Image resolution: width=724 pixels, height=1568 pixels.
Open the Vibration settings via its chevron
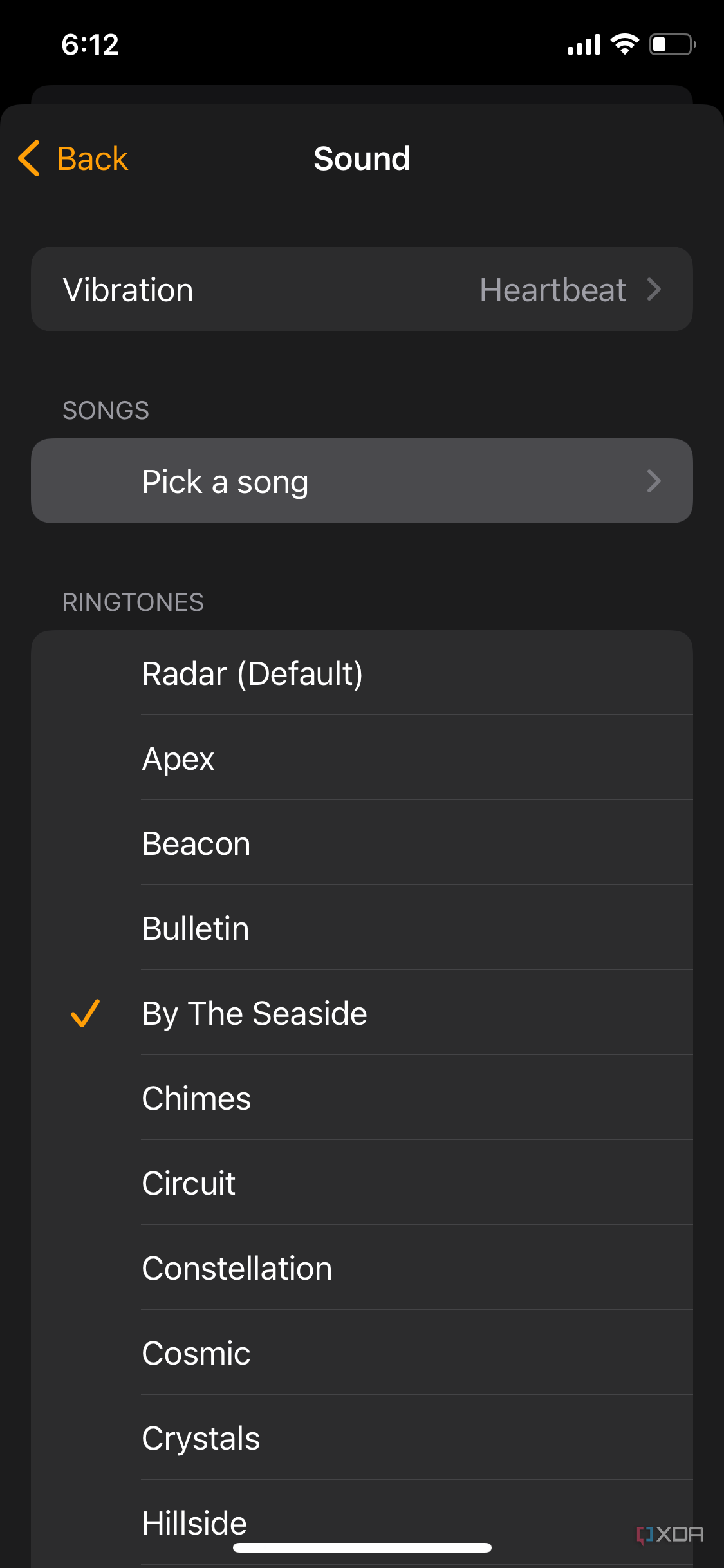pos(654,289)
